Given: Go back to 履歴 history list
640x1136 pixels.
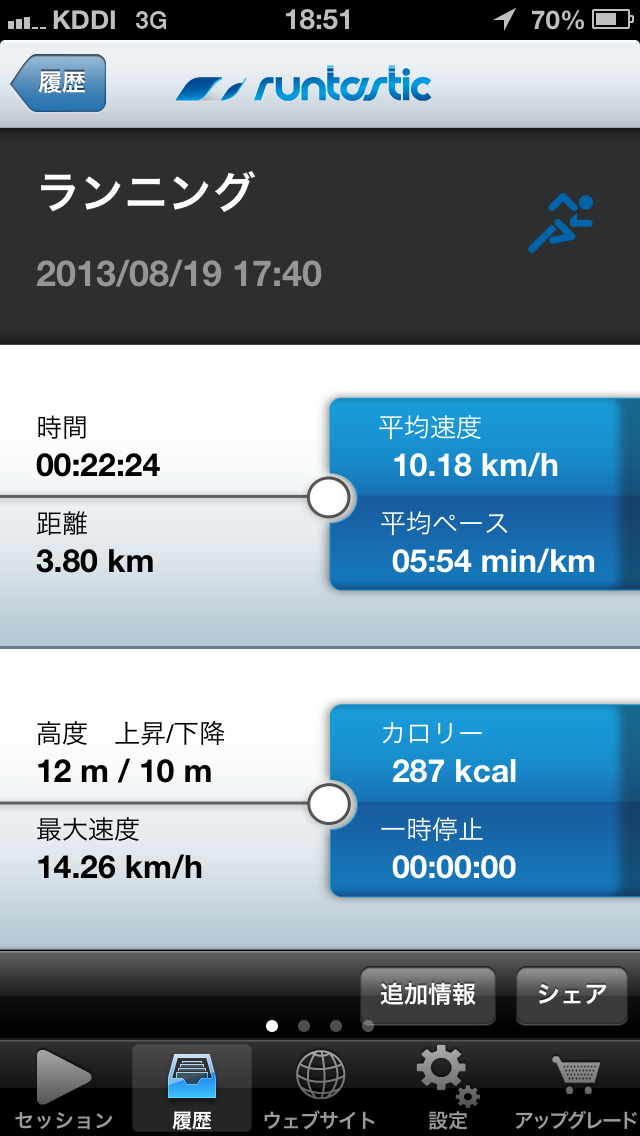Looking at the screenshot, I should click(59, 83).
